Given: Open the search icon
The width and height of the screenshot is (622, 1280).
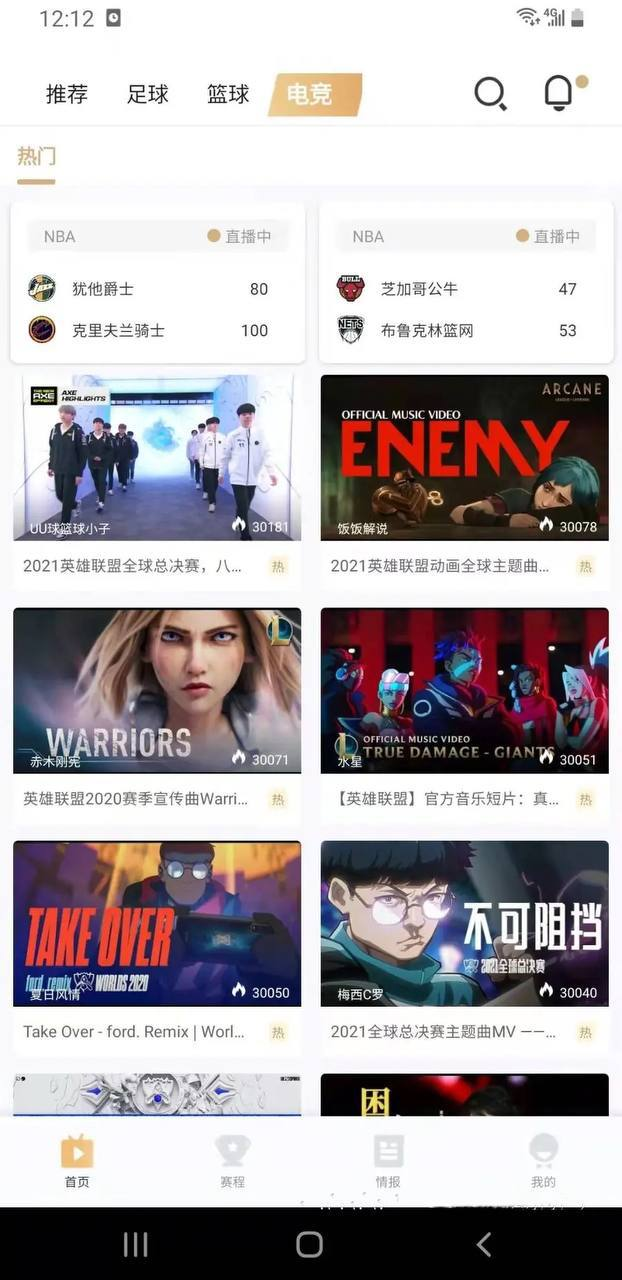Looking at the screenshot, I should click(490, 94).
